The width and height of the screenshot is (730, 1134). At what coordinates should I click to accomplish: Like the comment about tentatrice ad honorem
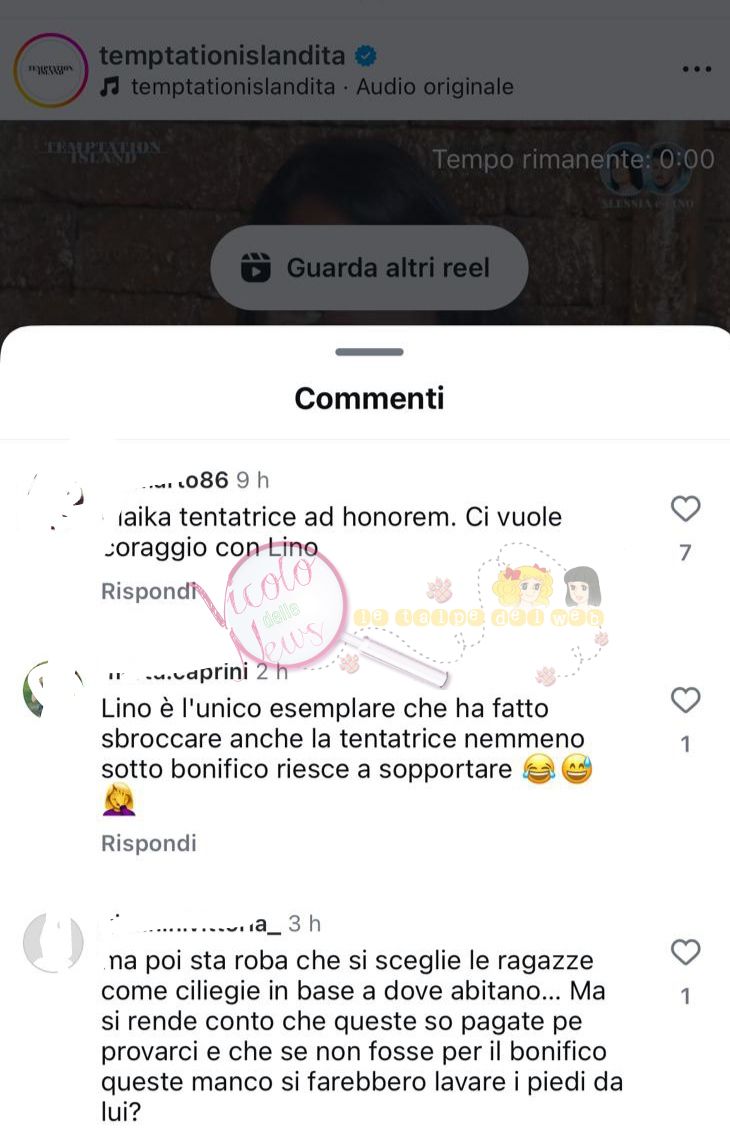(685, 510)
